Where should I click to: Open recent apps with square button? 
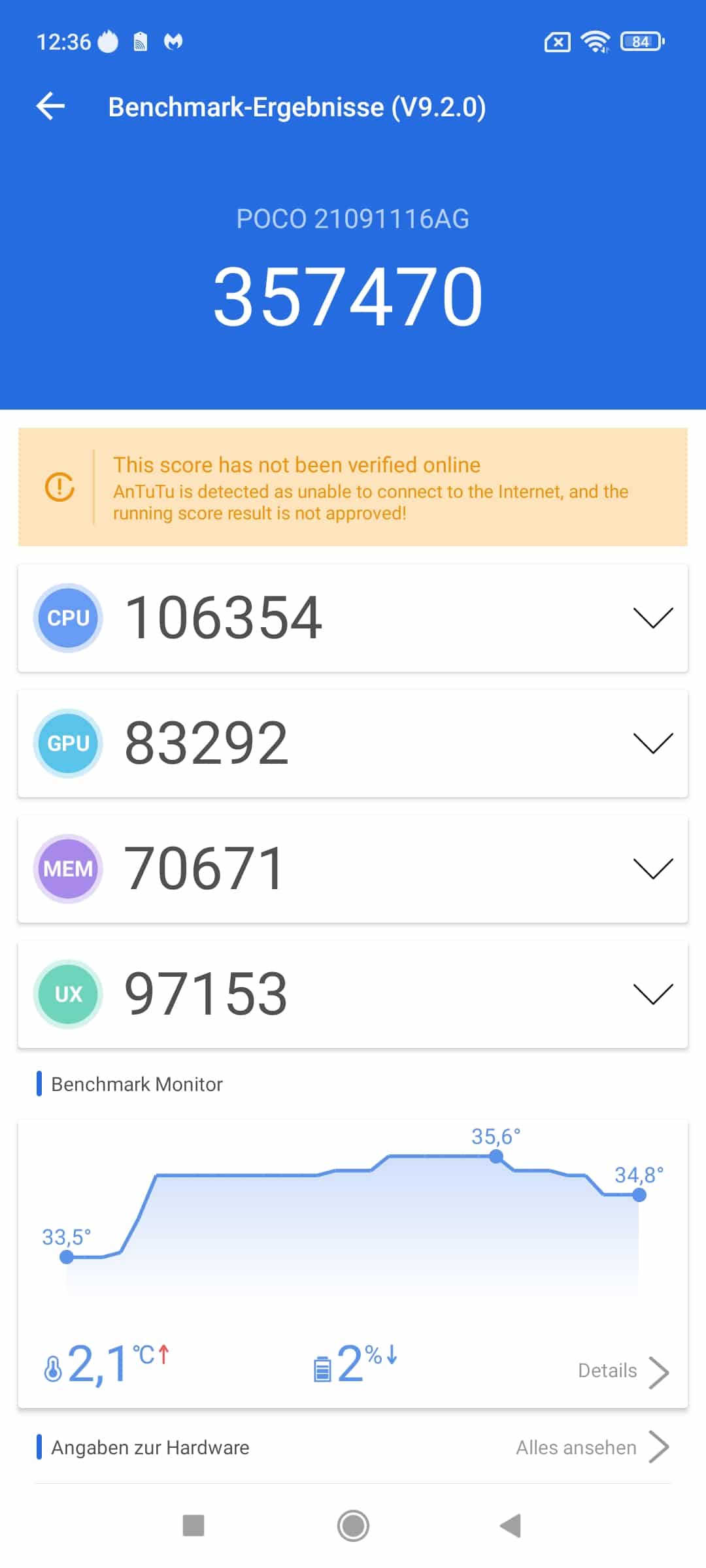[193, 1526]
